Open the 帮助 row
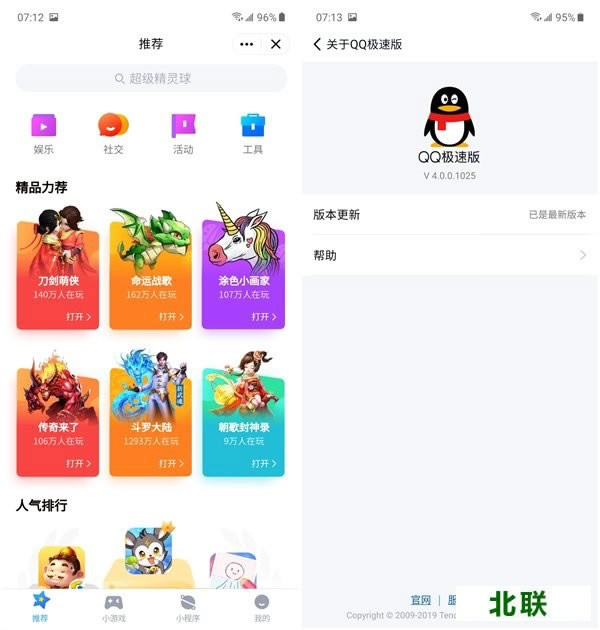The width and height of the screenshot is (600, 630). [448, 255]
